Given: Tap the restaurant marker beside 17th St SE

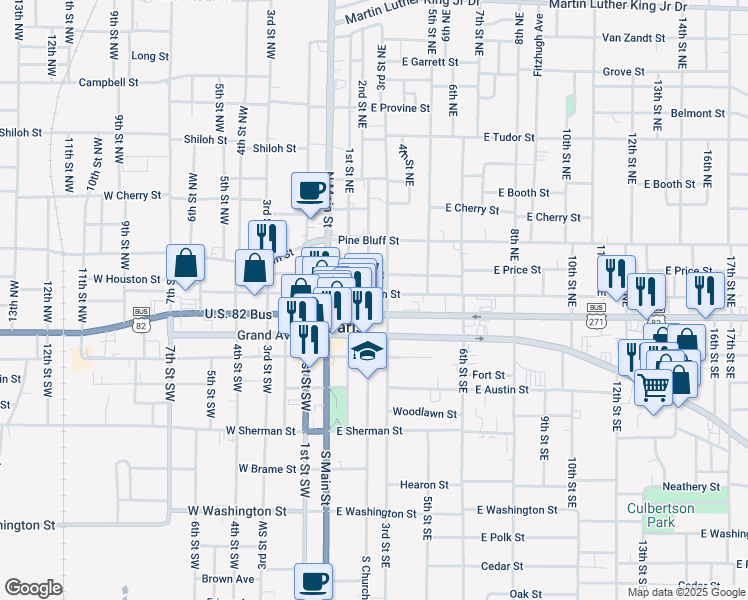Looking at the screenshot, I should (x=708, y=290).
